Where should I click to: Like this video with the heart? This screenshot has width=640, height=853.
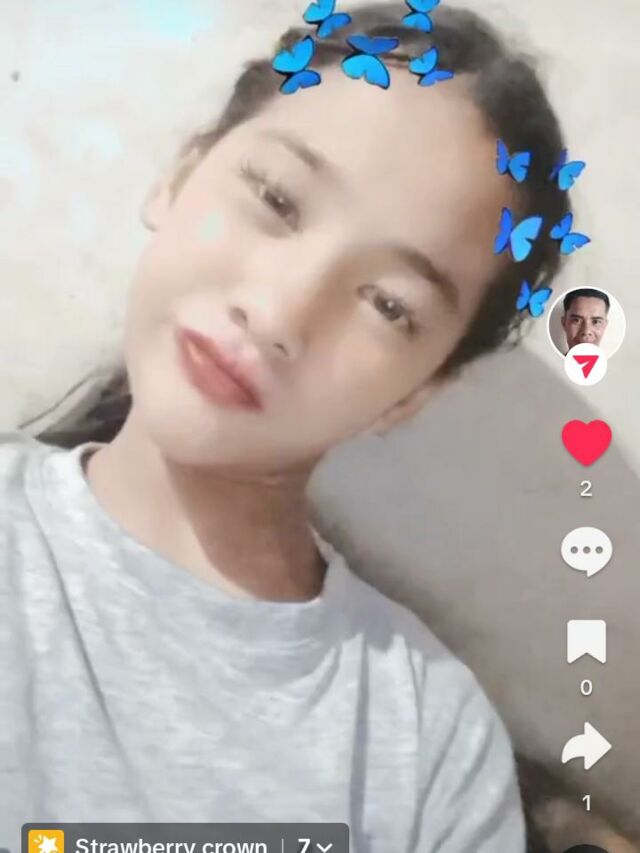586,442
